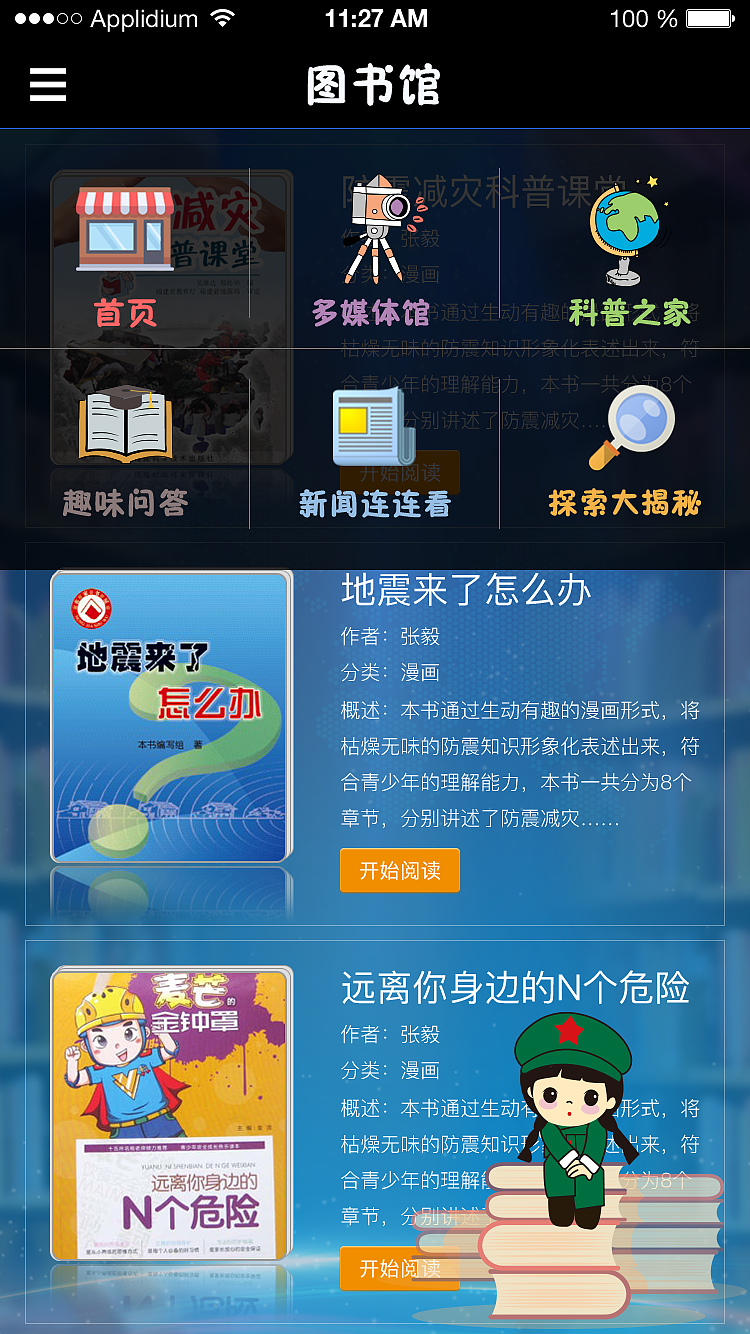750x1334 pixels.
Task: Open the title 远离你身边的N个危险
Action: [x=517, y=986]
